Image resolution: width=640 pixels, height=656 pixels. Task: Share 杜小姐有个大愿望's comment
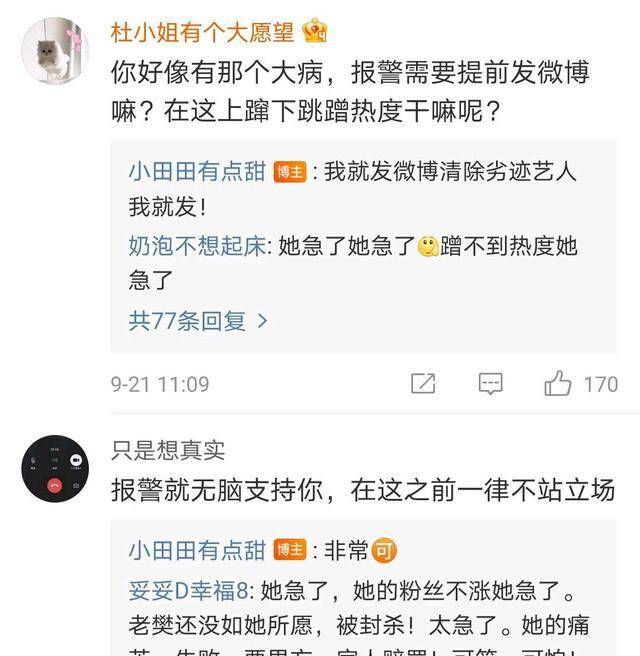coord(423,384)
